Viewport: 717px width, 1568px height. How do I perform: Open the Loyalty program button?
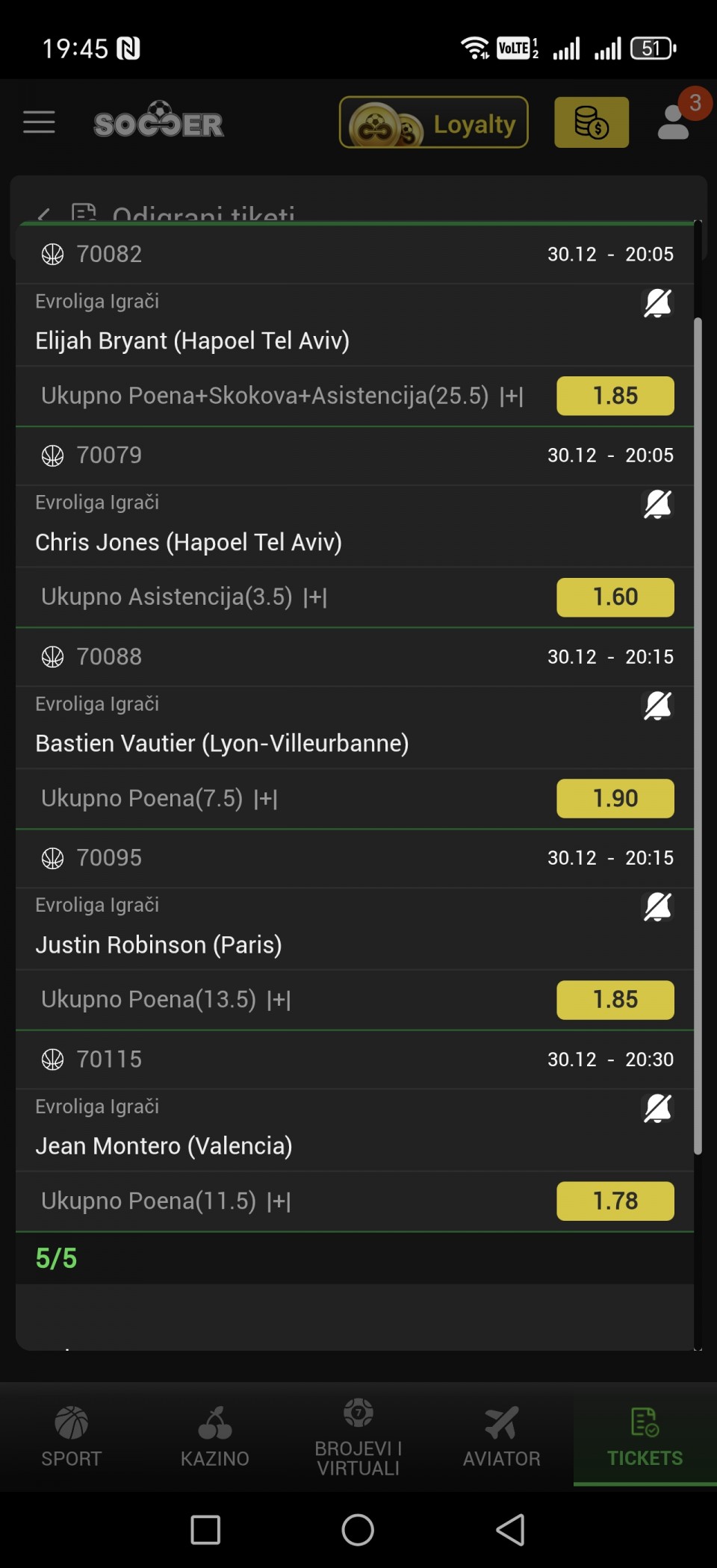pos(433,122)
